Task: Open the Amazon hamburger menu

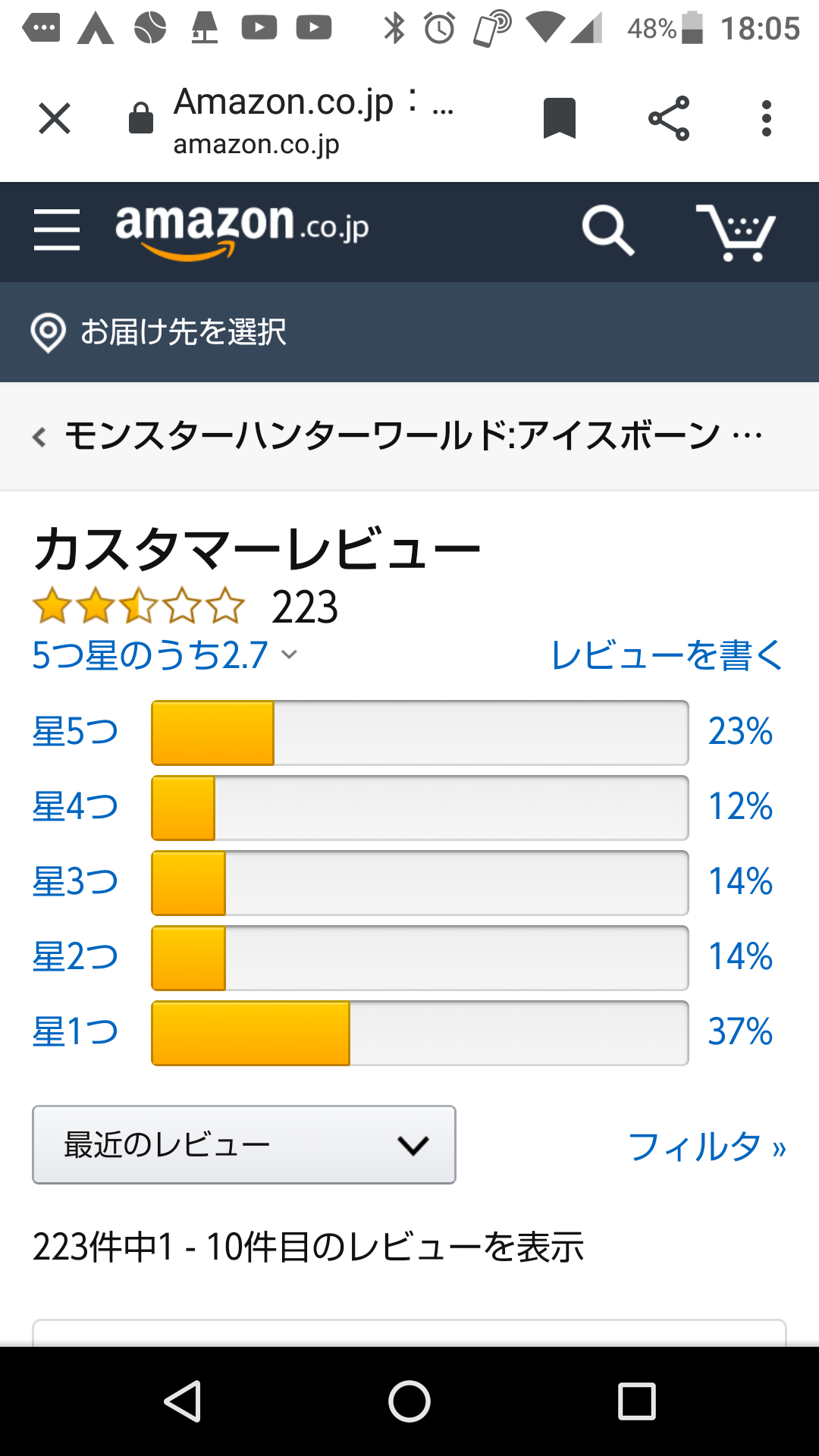Action: click(57, 230)
